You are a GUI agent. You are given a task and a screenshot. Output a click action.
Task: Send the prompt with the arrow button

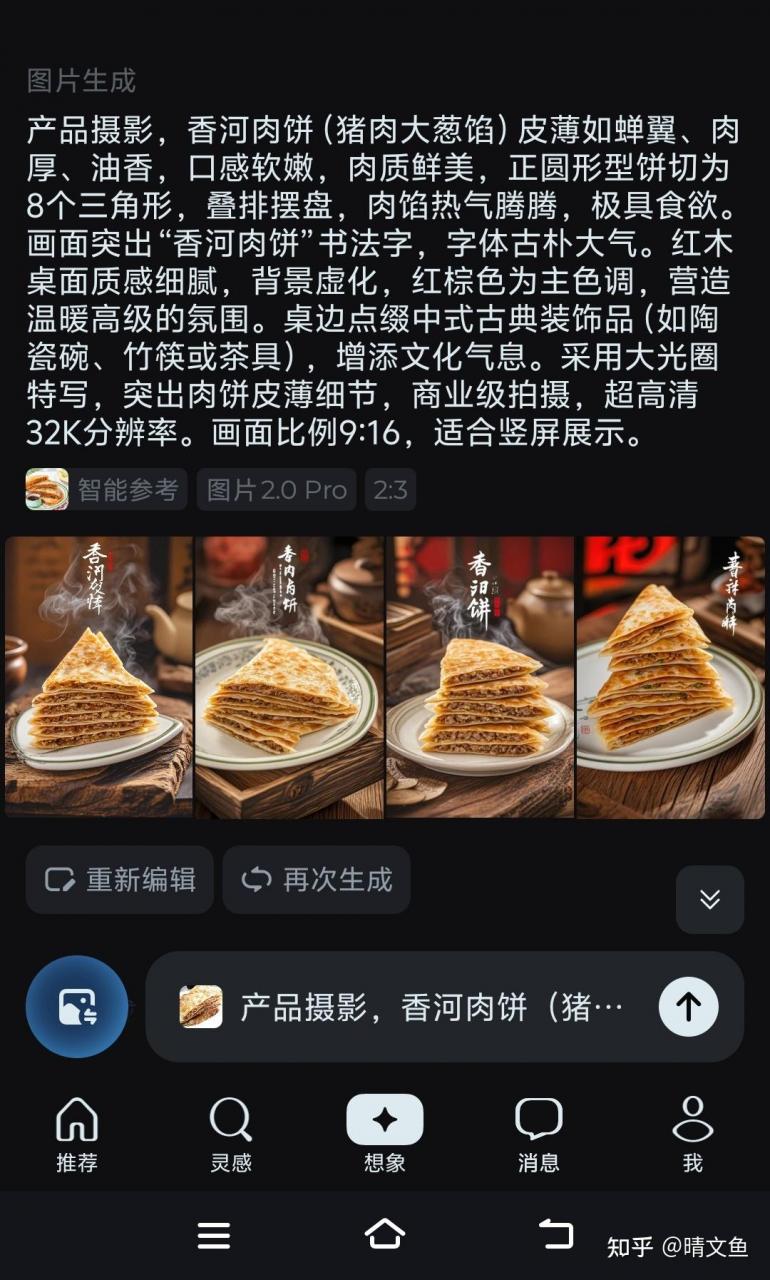(688, 1006)
